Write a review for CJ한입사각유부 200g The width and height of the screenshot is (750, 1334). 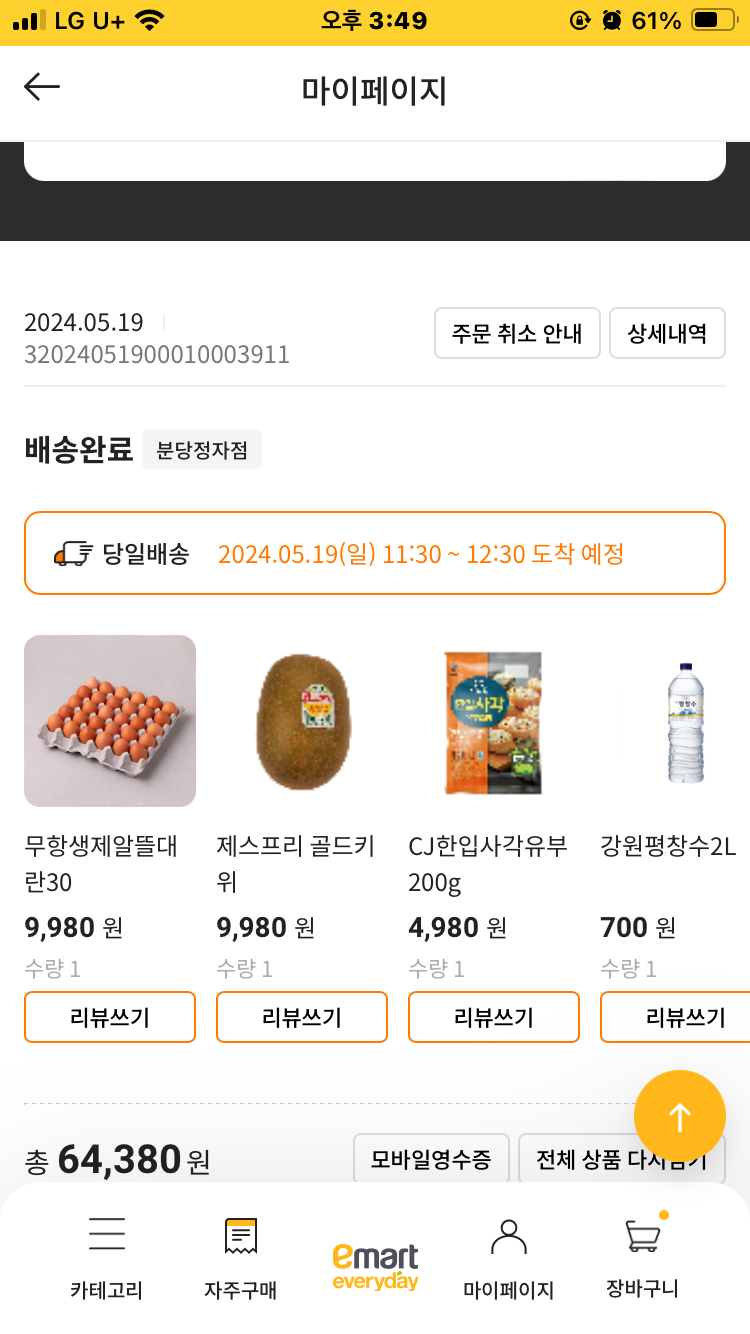click(x=493, y=1017)
